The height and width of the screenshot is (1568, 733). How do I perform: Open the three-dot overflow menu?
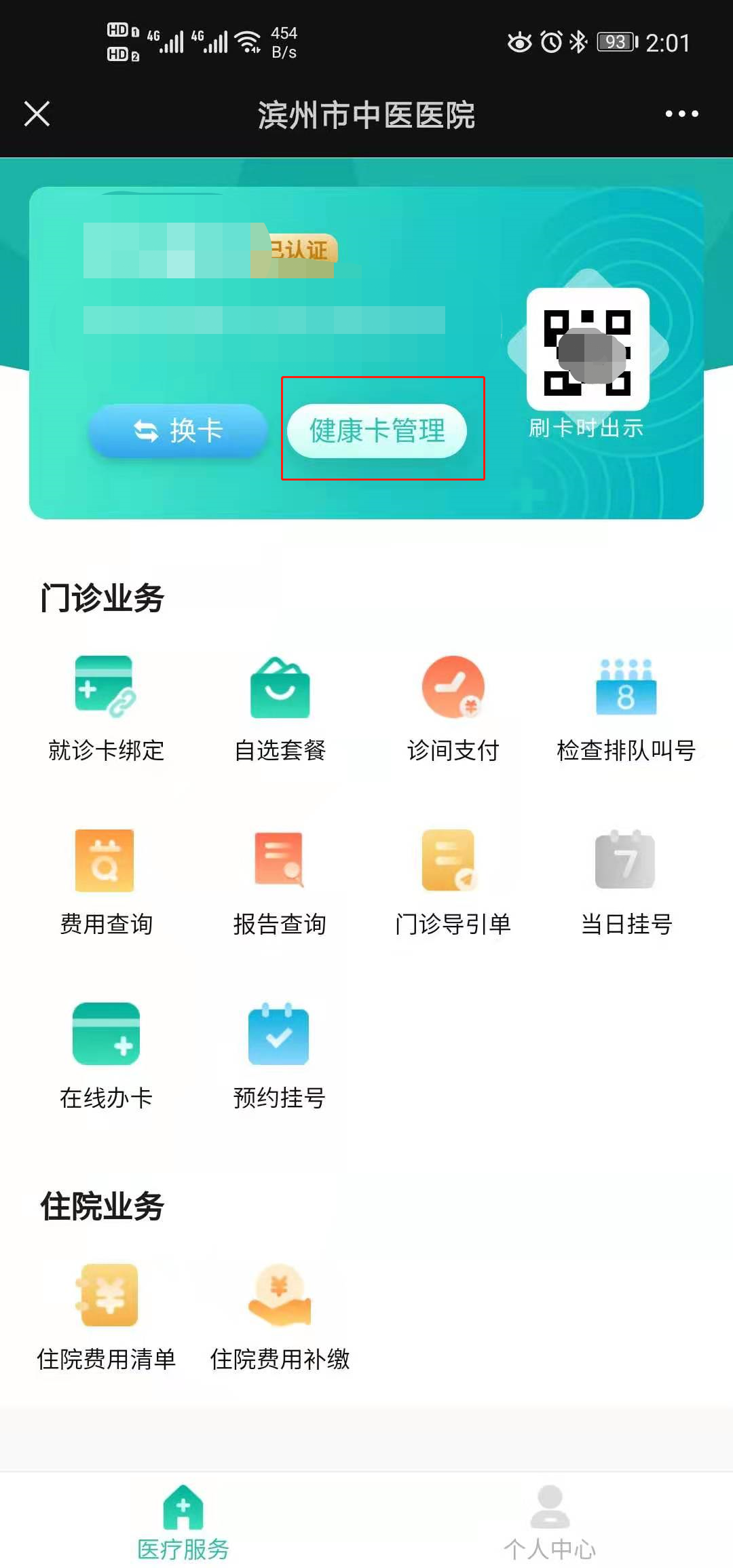click(681, 114)
